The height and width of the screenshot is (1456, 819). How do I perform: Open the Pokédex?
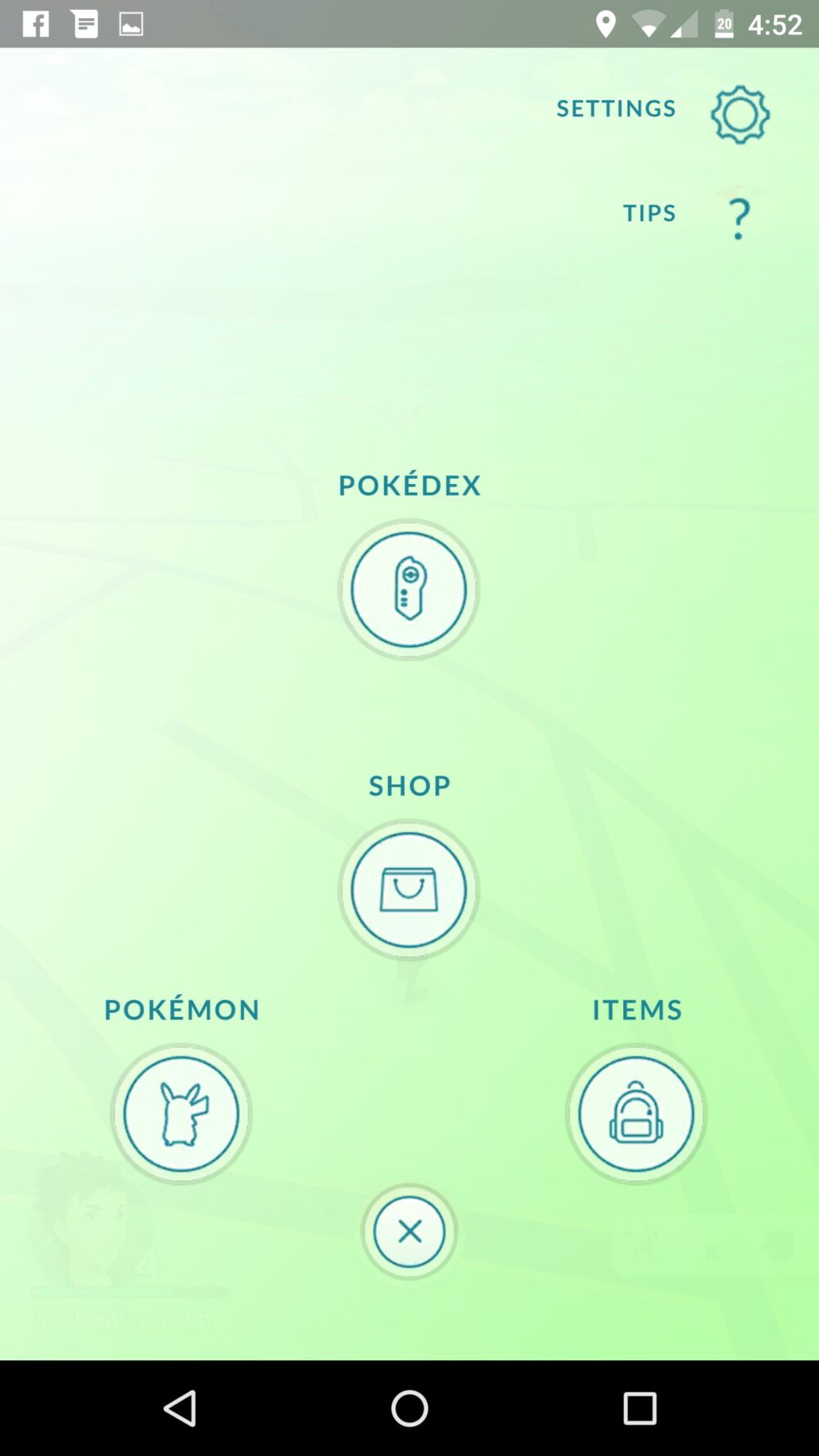pyautogui.click(x=409, y=589)
